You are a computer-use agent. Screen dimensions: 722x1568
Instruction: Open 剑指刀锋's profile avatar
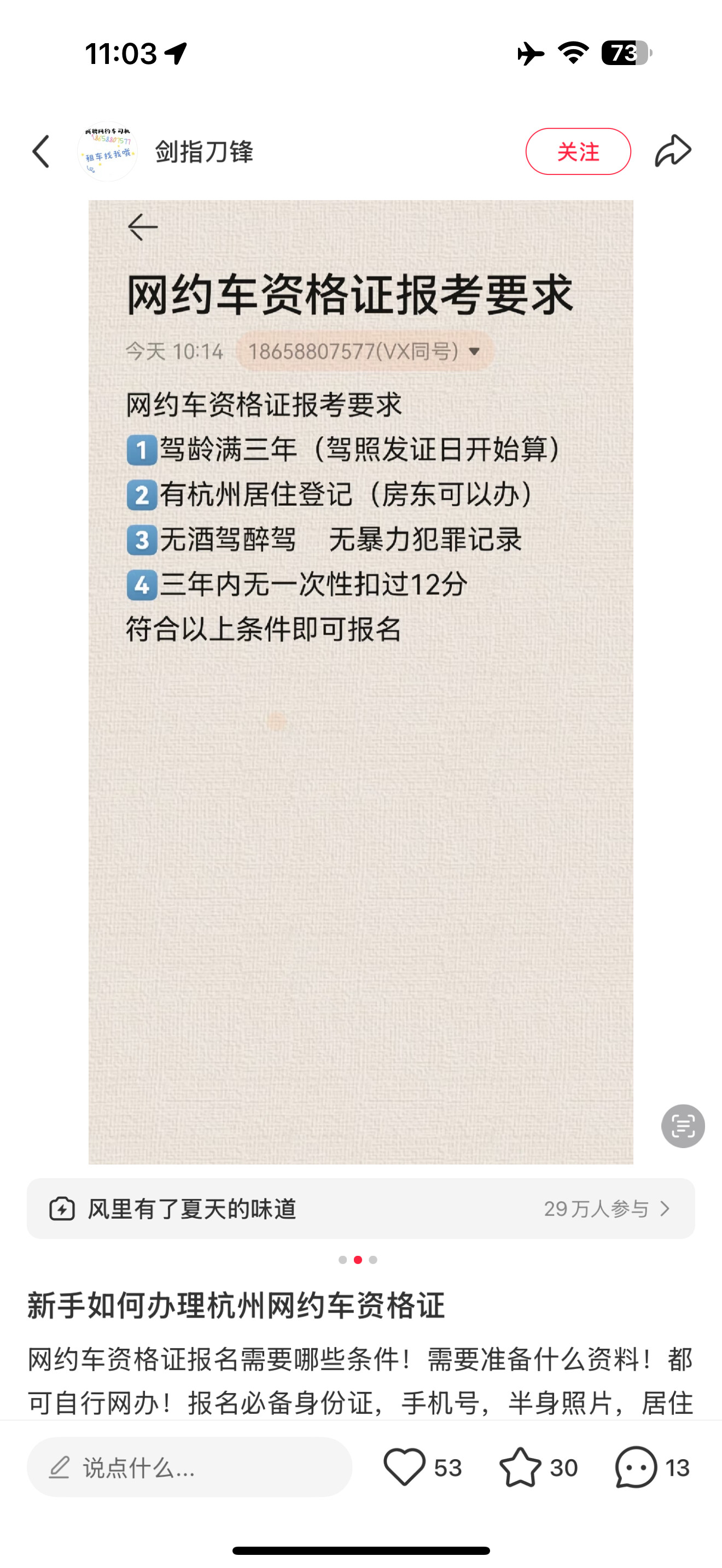108,151
